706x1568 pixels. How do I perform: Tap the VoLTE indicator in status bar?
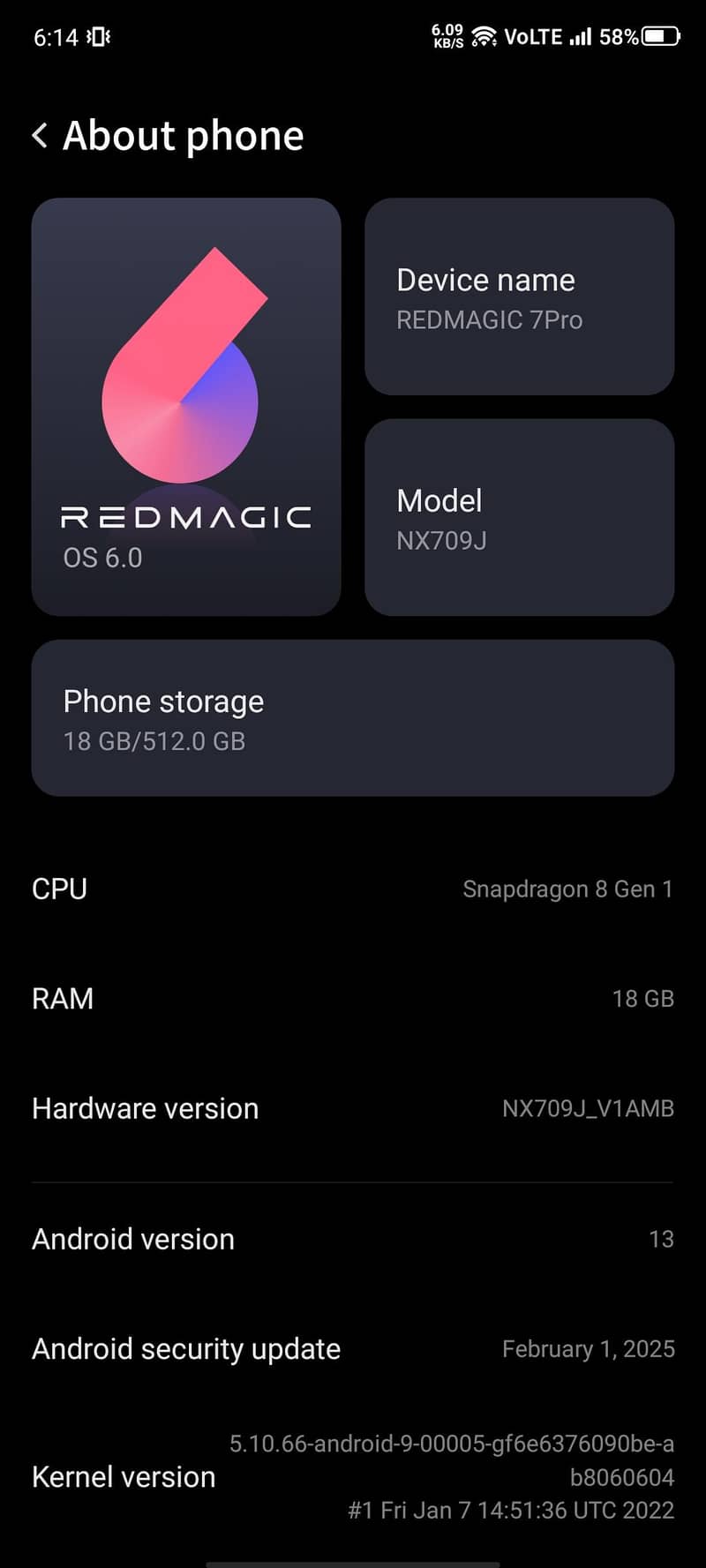click(x=531, y=36)
